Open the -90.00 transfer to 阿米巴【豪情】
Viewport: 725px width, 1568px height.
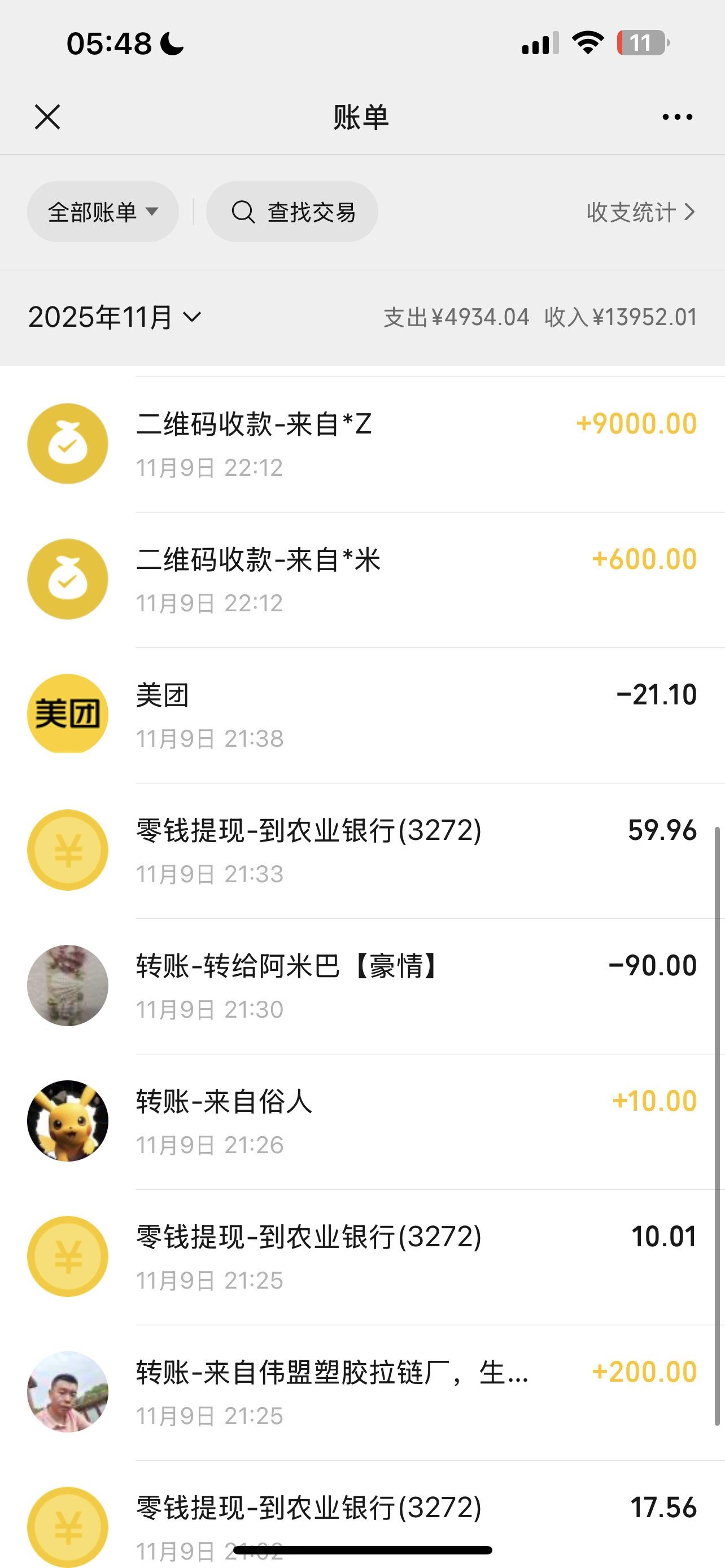pyautogui.click(x=365, y=986)
